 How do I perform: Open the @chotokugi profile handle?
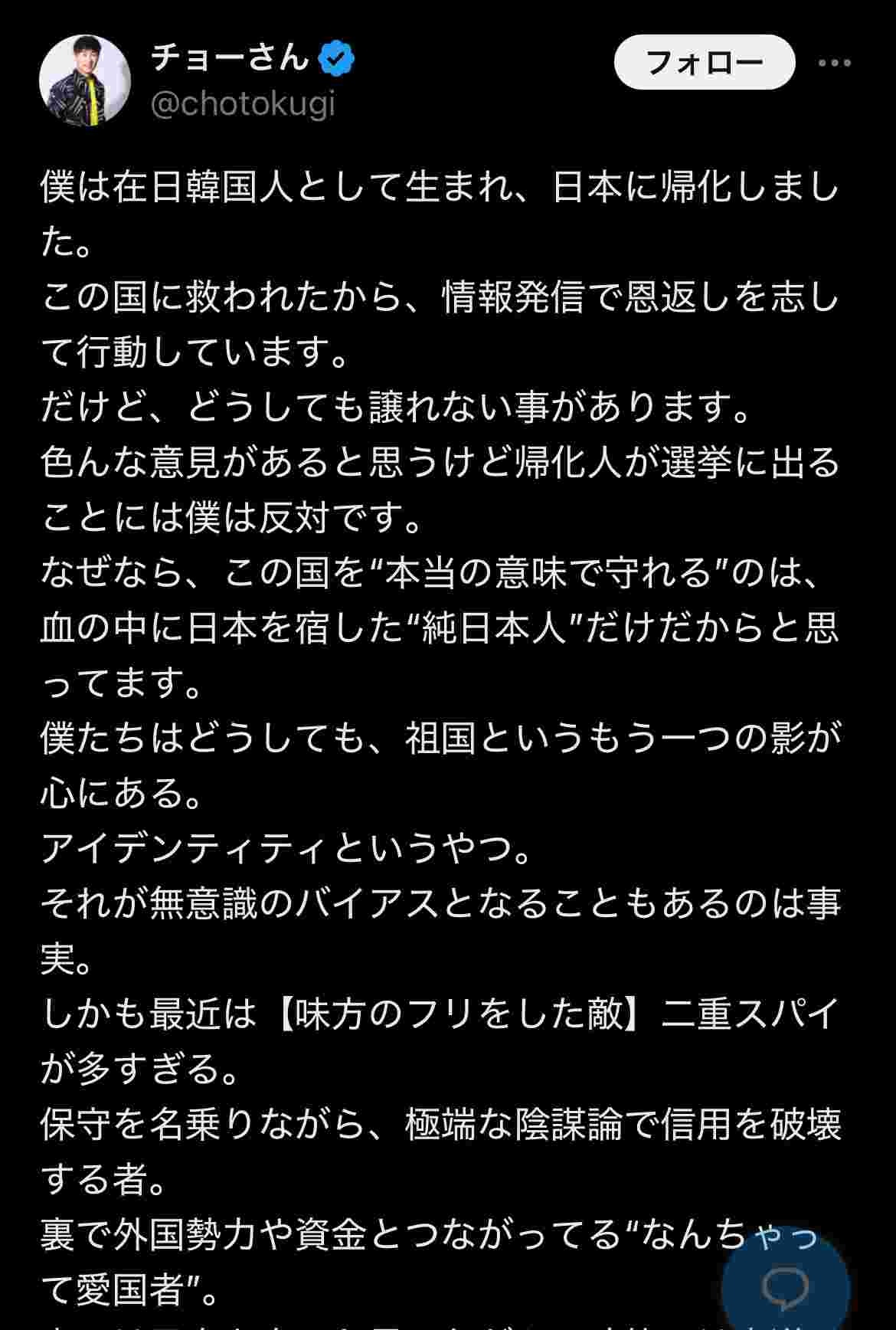(x=243, y=103)
